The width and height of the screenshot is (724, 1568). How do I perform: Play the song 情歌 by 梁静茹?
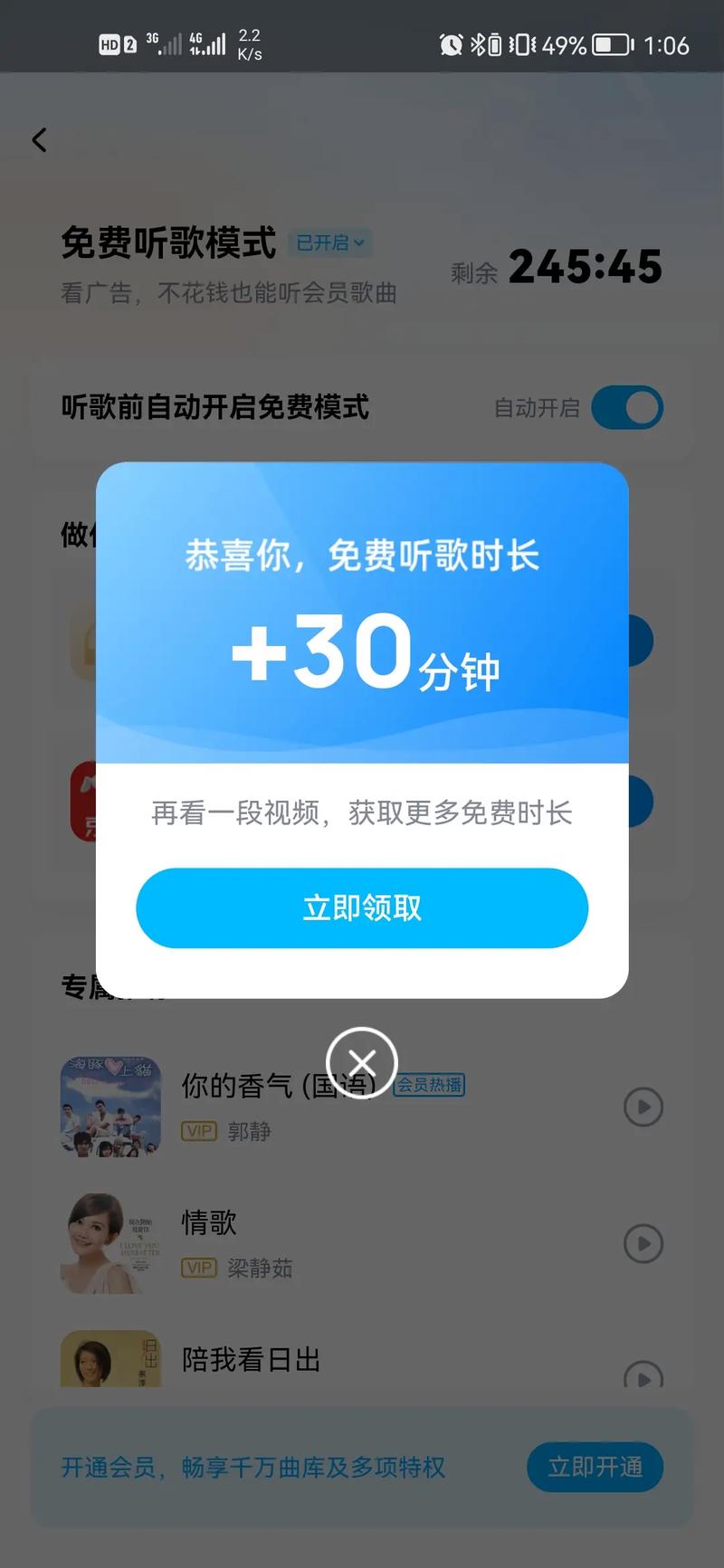[643, 1243]
